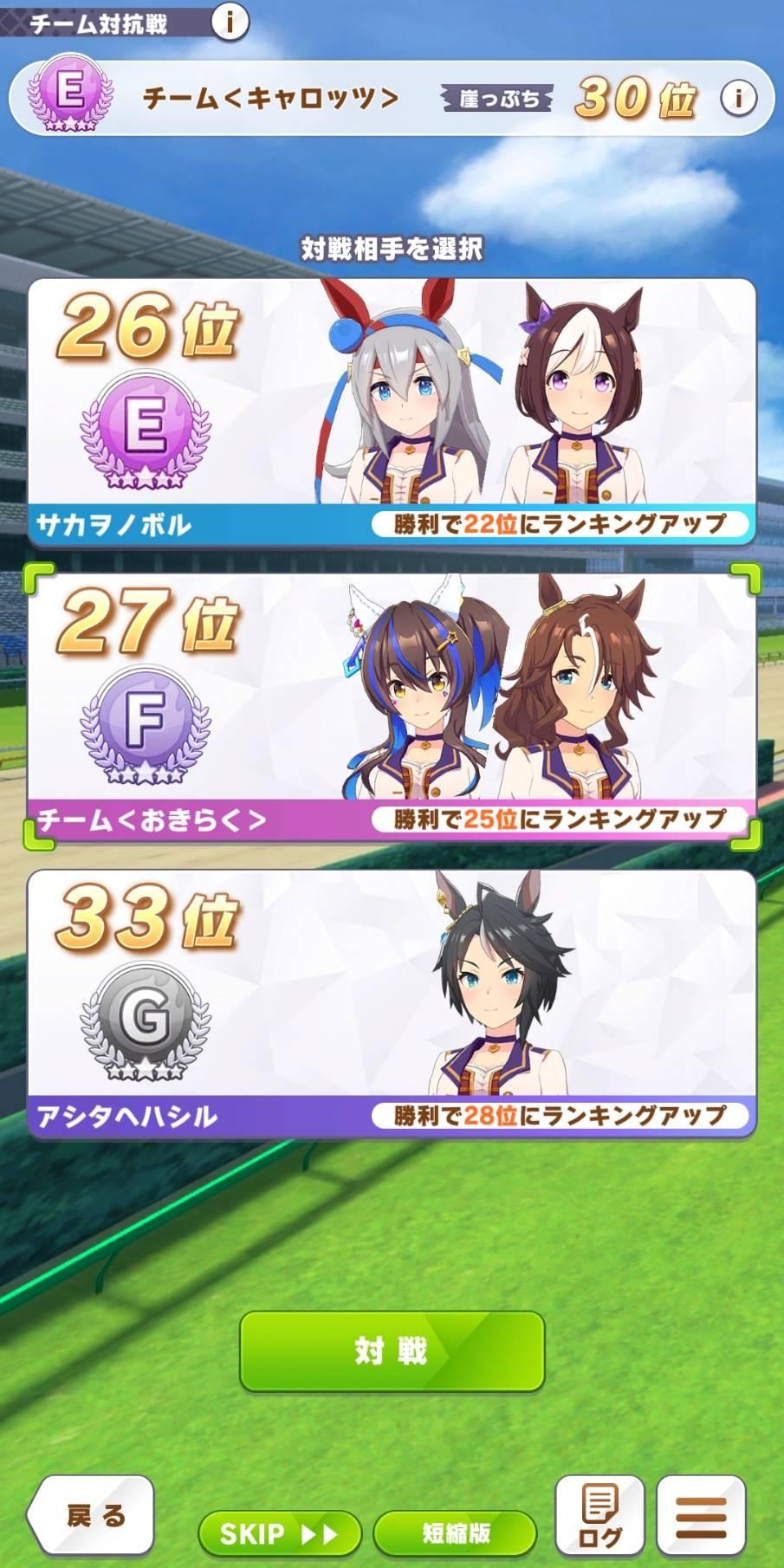784x1568 pixels.
Task: Open the hamburger menu button
Action: coord(701,1515)
